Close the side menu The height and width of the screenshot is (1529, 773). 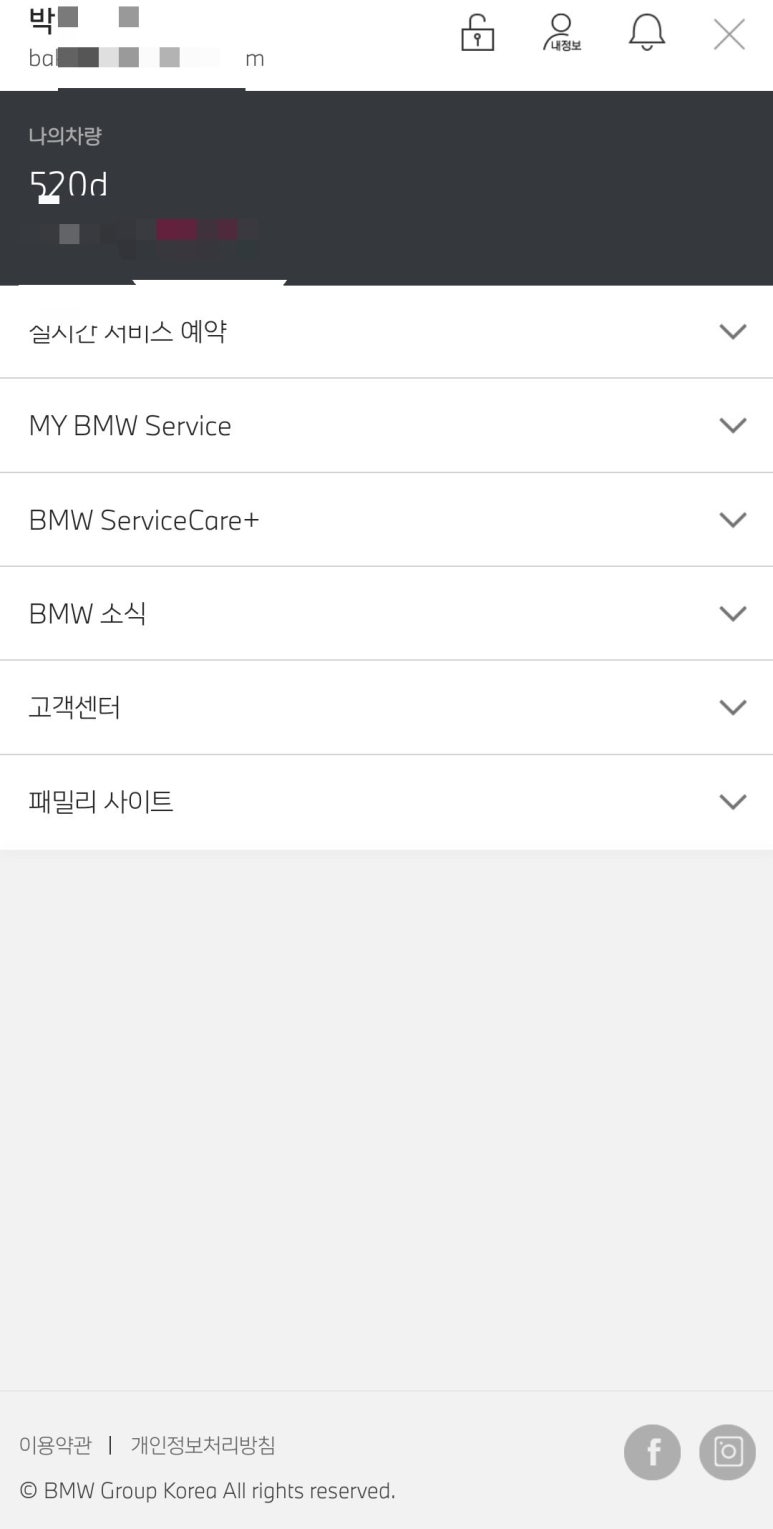point(729,34)
